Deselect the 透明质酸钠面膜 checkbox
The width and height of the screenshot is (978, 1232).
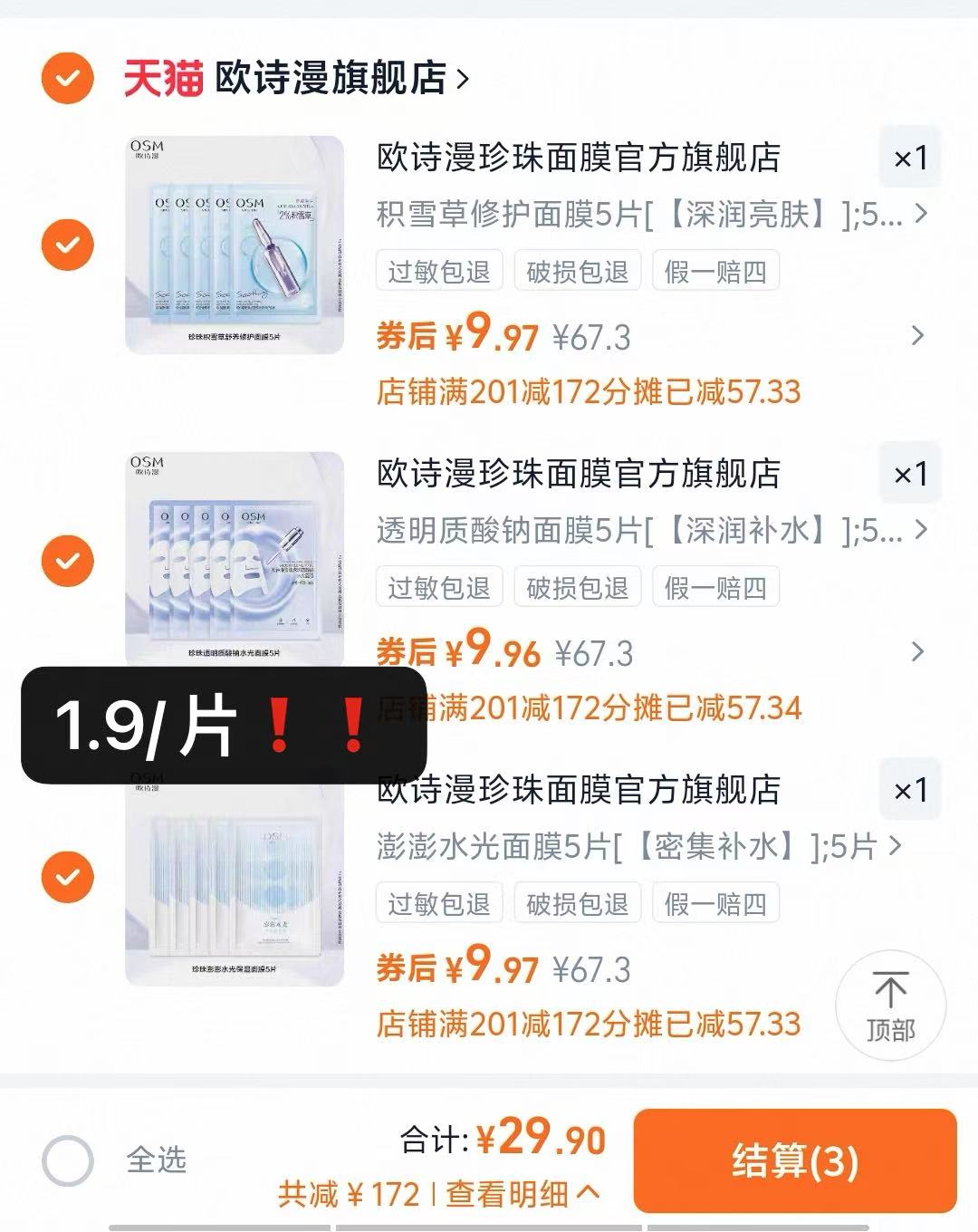[67, 562]
